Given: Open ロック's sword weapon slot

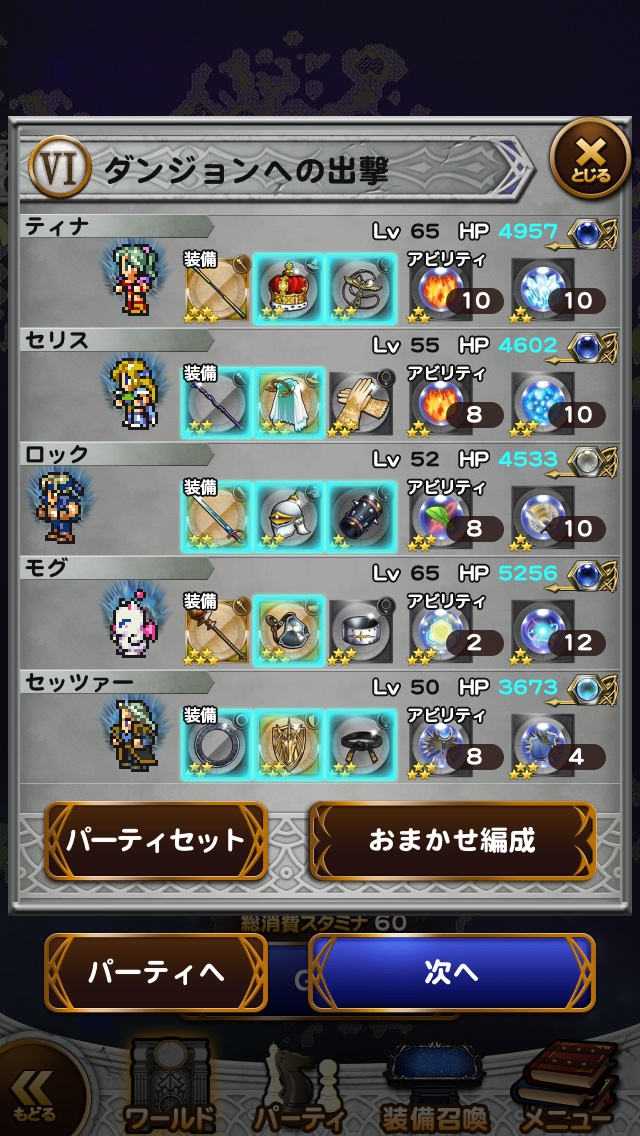Looking at the screenshot, I should click(217, 515).
